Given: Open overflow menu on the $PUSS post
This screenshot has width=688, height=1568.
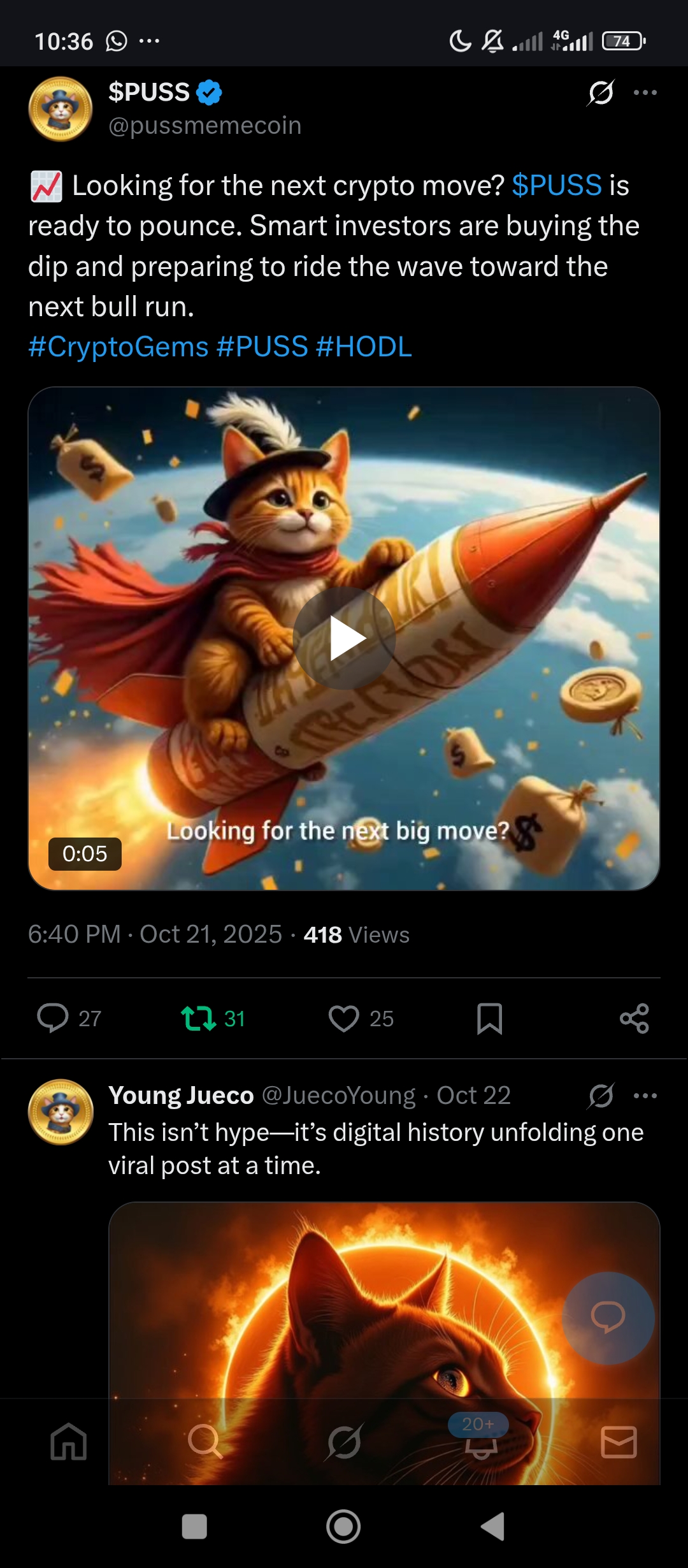Looking at the screenshot, I should click(645, 93).
